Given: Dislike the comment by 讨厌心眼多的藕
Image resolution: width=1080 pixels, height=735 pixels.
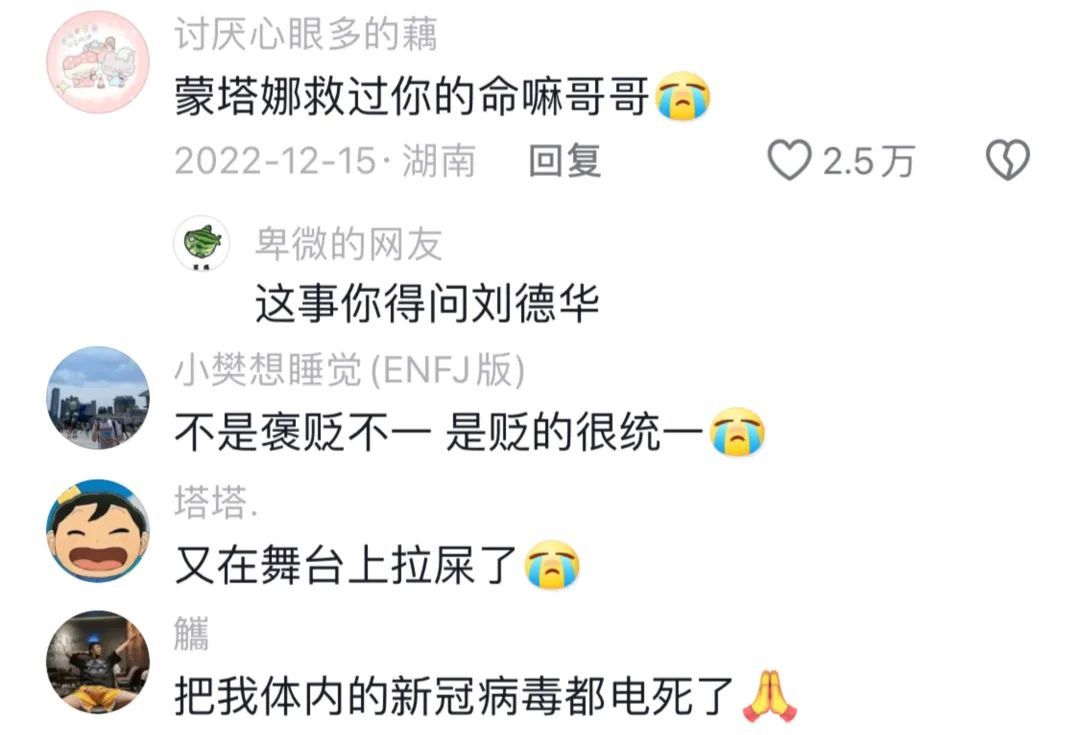Looking at the screenshot, I should point(1007,161).
